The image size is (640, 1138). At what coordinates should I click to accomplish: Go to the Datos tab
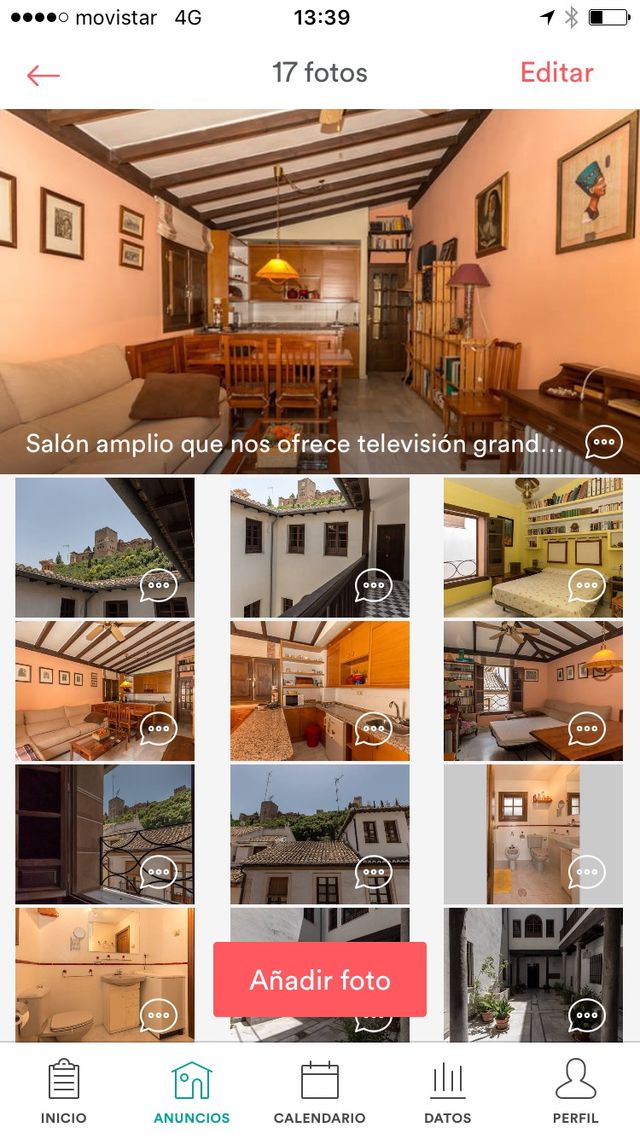[x=448, y=1091]
